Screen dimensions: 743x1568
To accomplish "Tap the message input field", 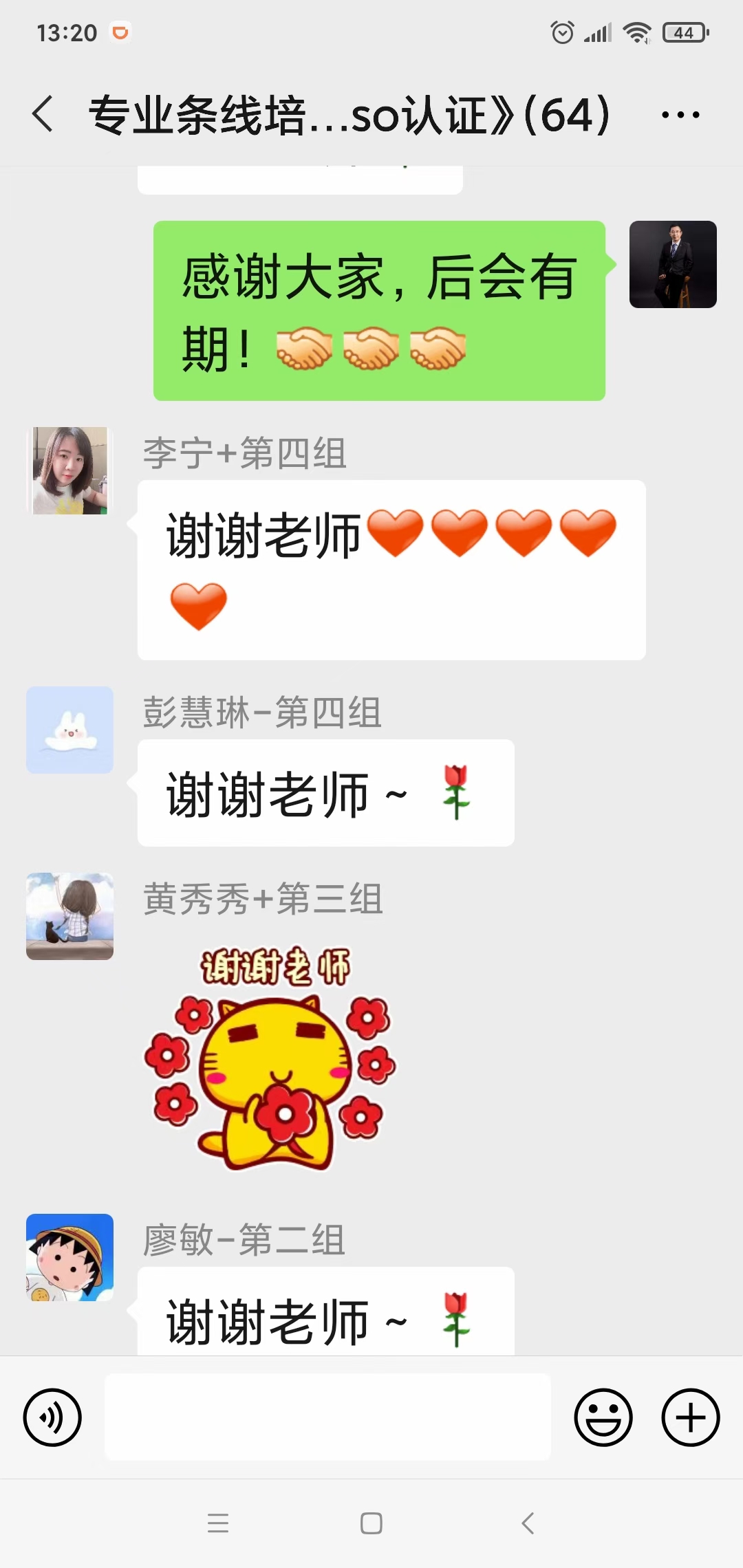I will pos(327,1417).
